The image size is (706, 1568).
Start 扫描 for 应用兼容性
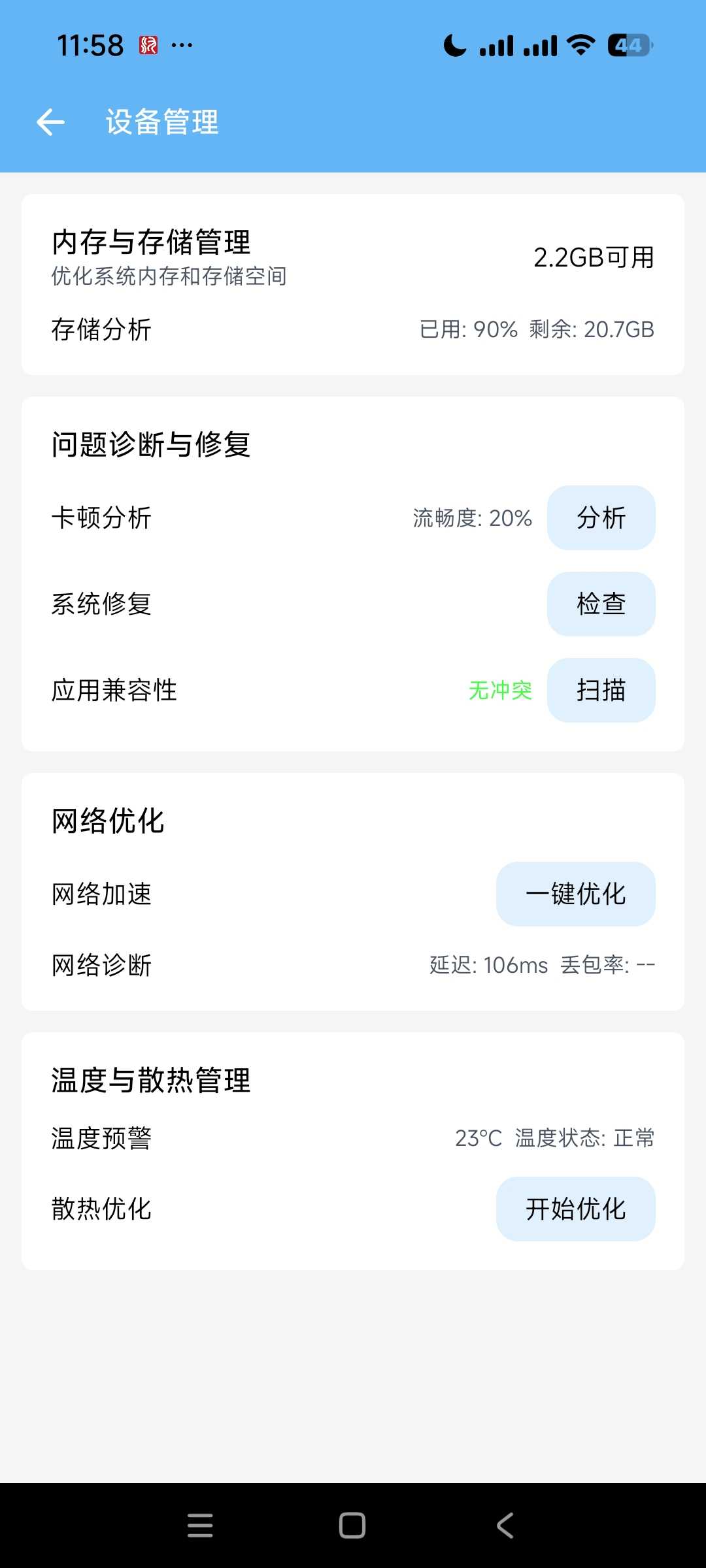tap(601, 691)
